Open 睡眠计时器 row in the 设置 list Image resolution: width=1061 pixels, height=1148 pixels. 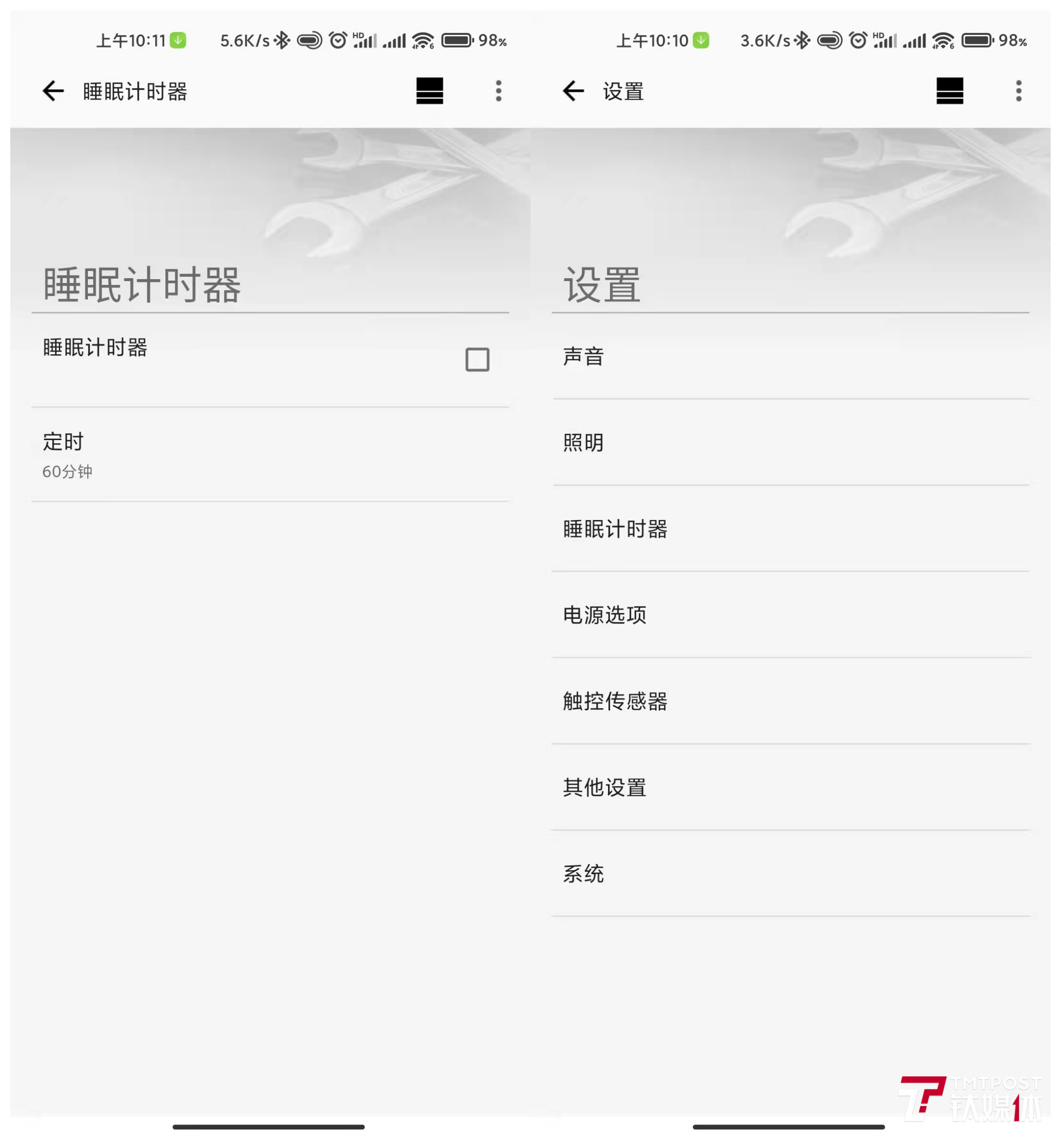[x=790, y=529]
